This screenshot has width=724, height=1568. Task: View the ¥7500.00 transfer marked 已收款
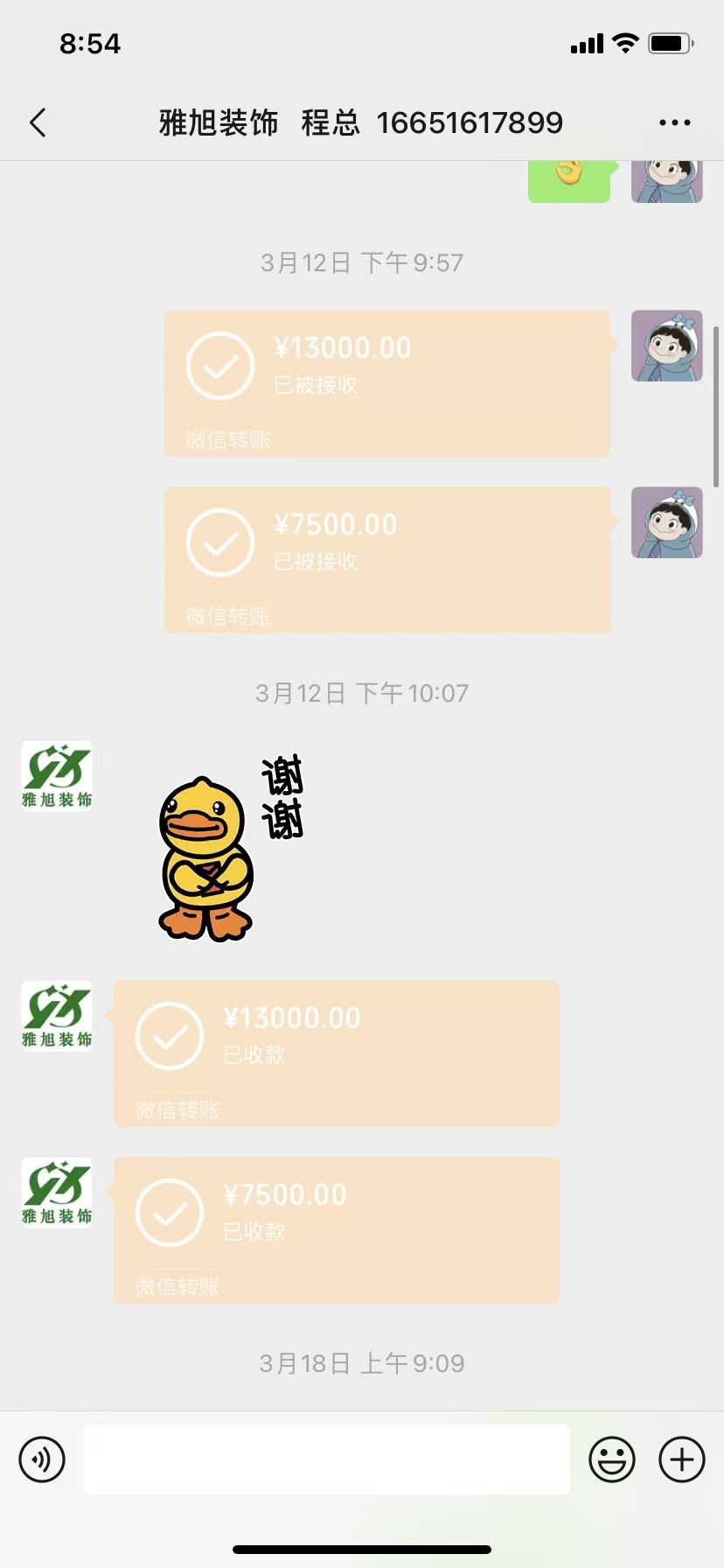(x=337, y=1230)
